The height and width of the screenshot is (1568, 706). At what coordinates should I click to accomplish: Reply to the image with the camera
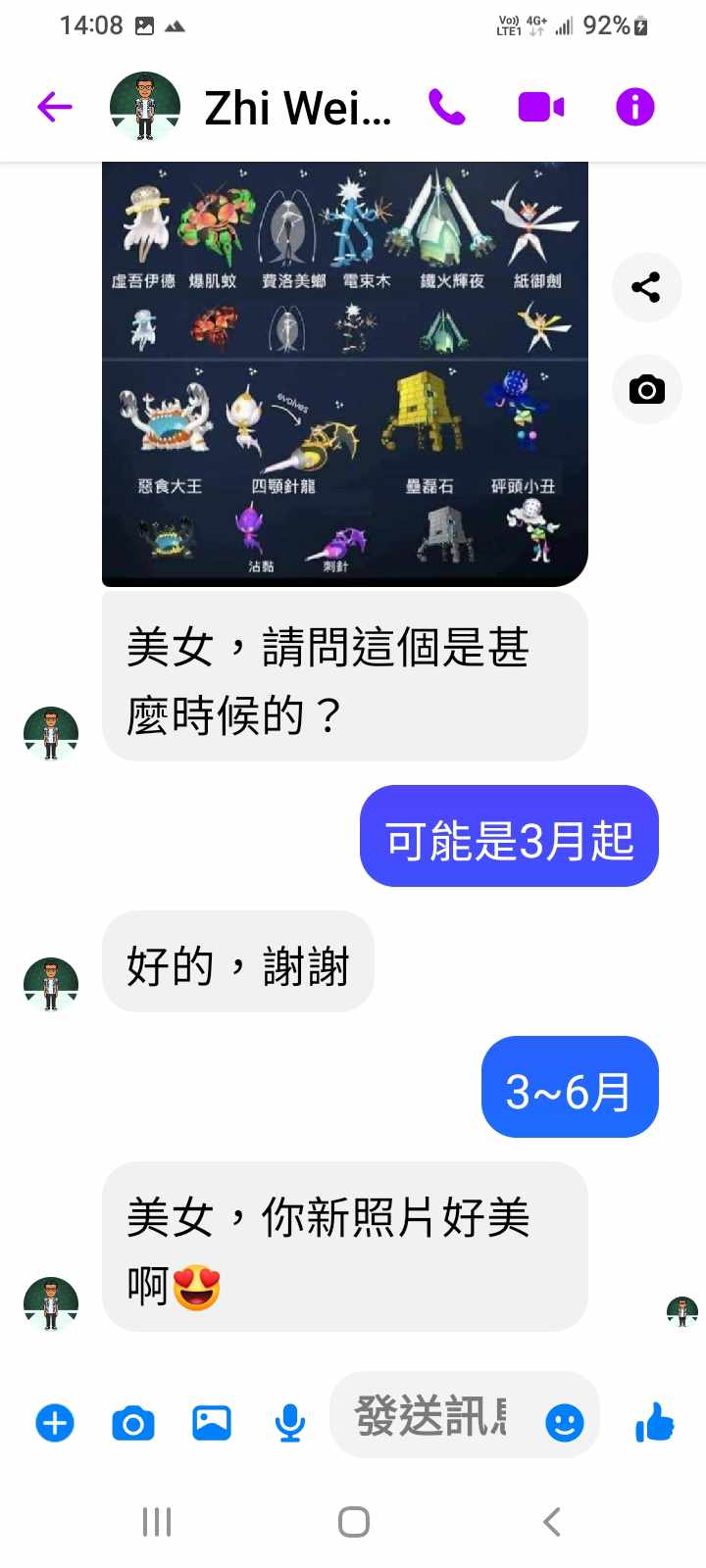(x=646, y=390)
